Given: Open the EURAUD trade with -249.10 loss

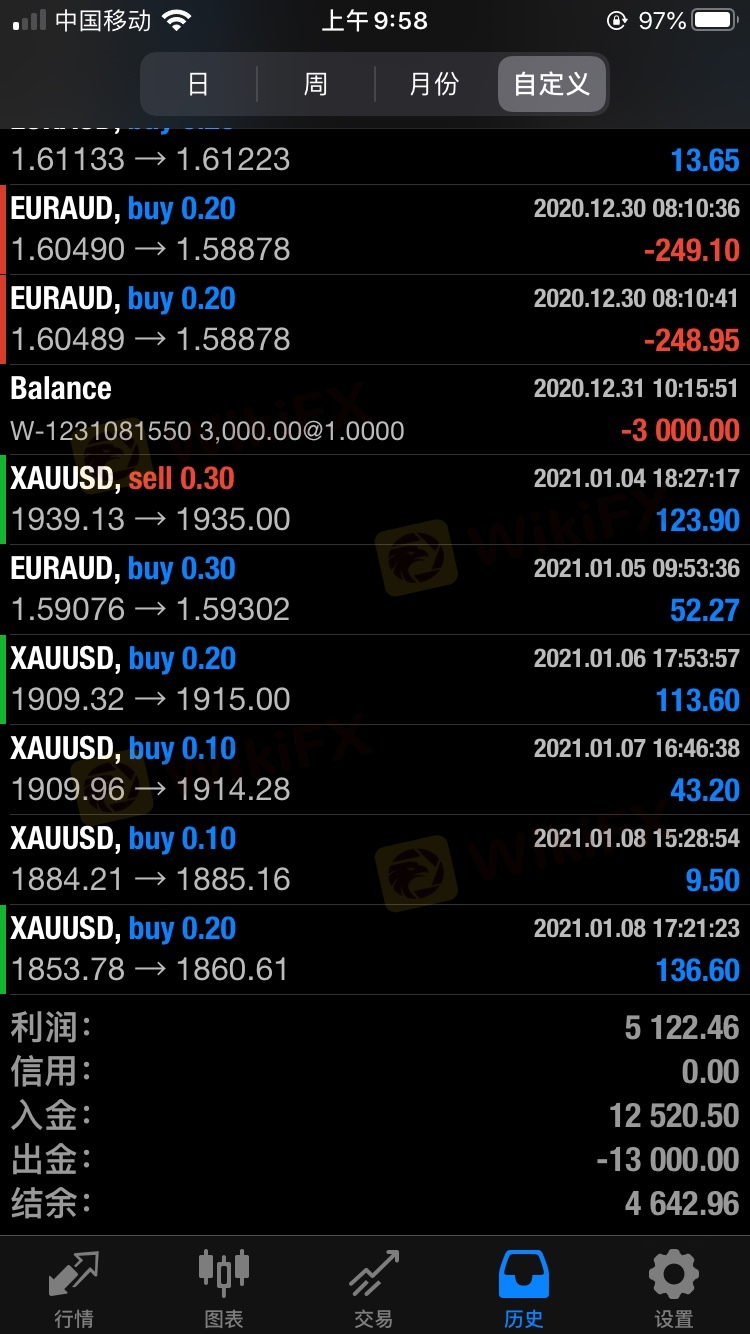Looking at the screenshot, I should point(375,229).
